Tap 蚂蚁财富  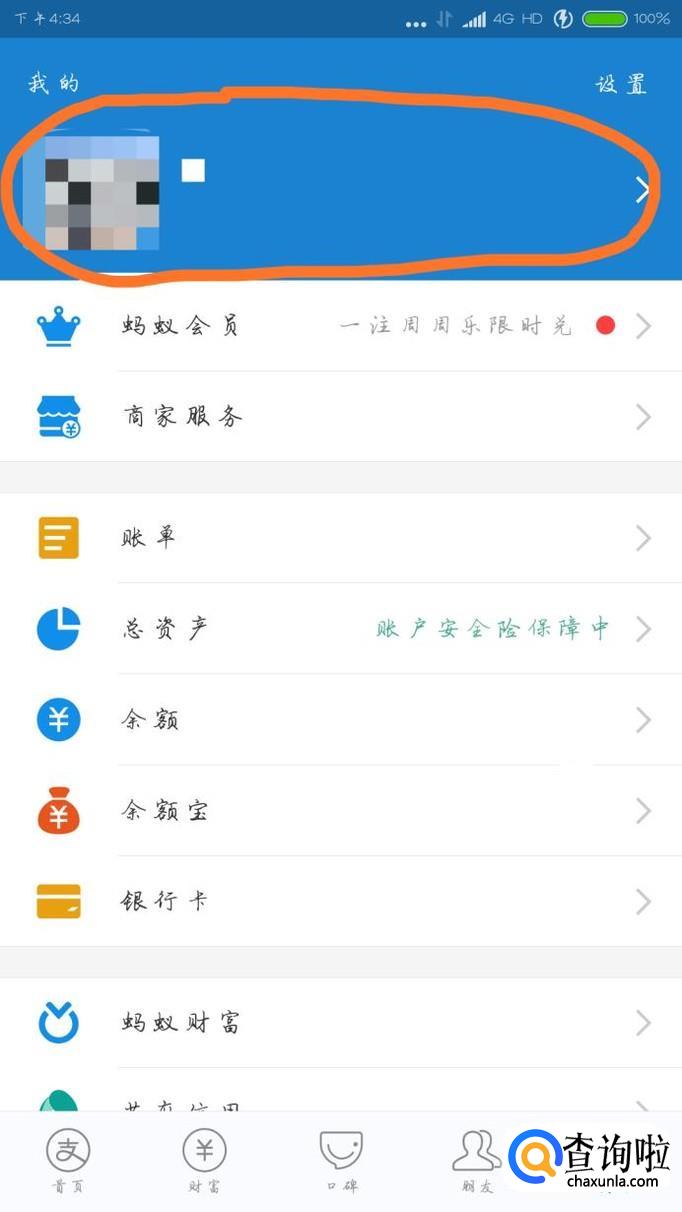[x=340, y=1023]
